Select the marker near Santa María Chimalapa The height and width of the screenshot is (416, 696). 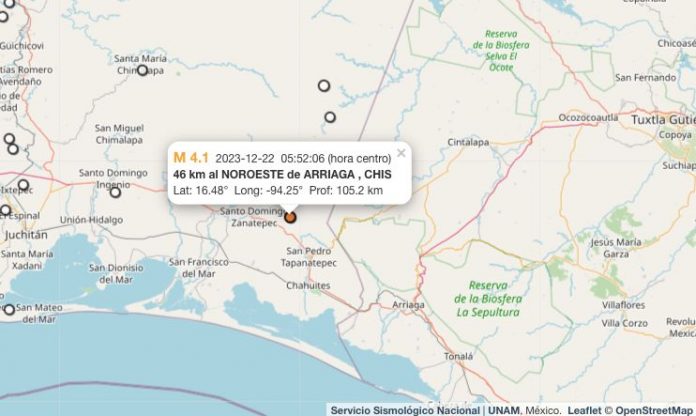(x=143, y=70)
